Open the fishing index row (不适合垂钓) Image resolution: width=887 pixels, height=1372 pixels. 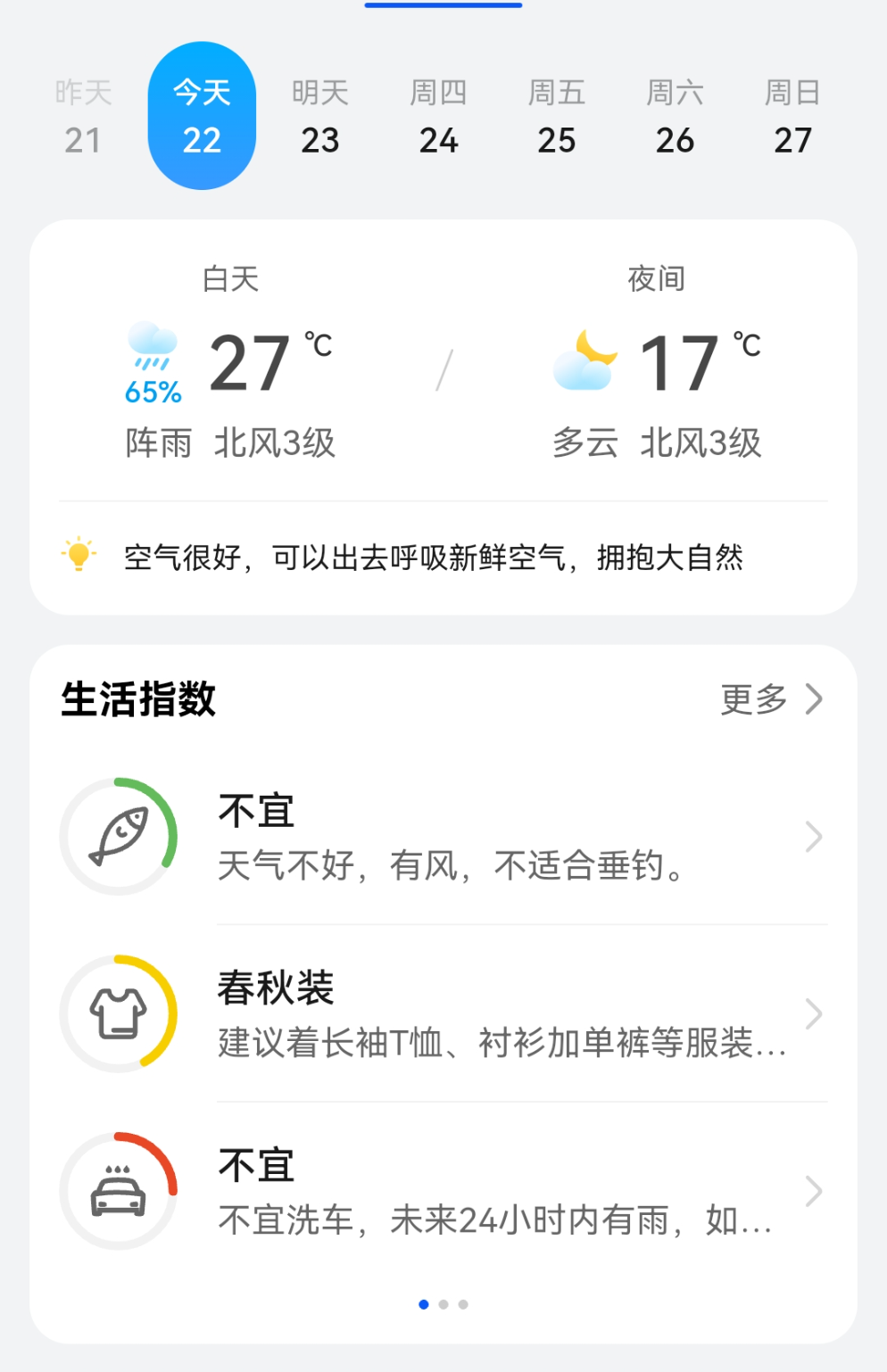(x=443, y=837)
